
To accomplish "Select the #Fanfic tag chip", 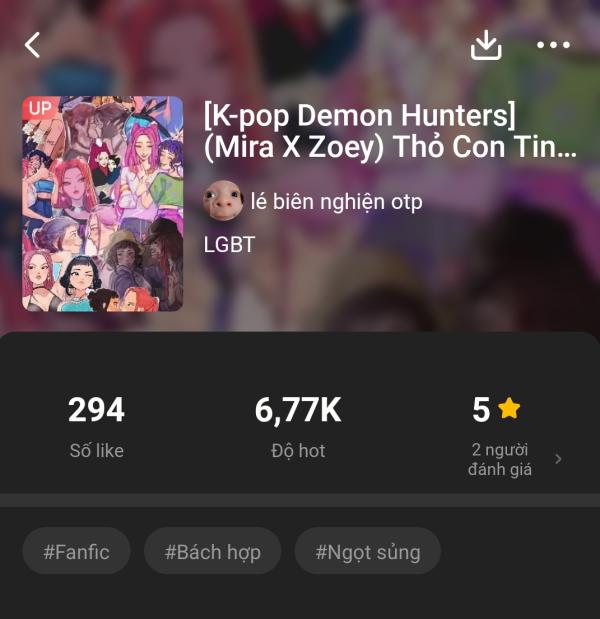I will pos(76,551).
